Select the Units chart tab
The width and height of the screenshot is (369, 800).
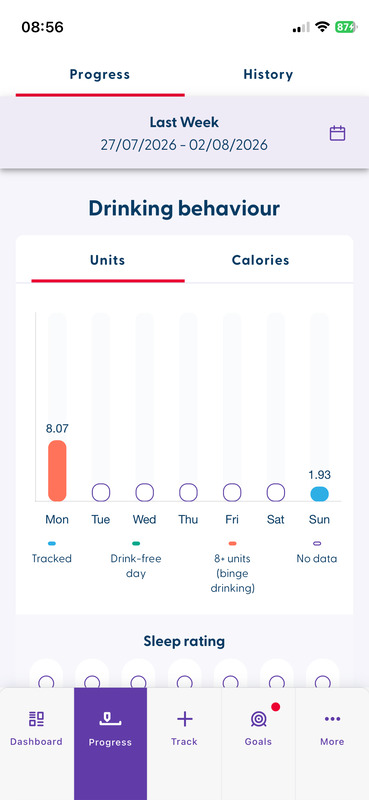coord(108,260)
